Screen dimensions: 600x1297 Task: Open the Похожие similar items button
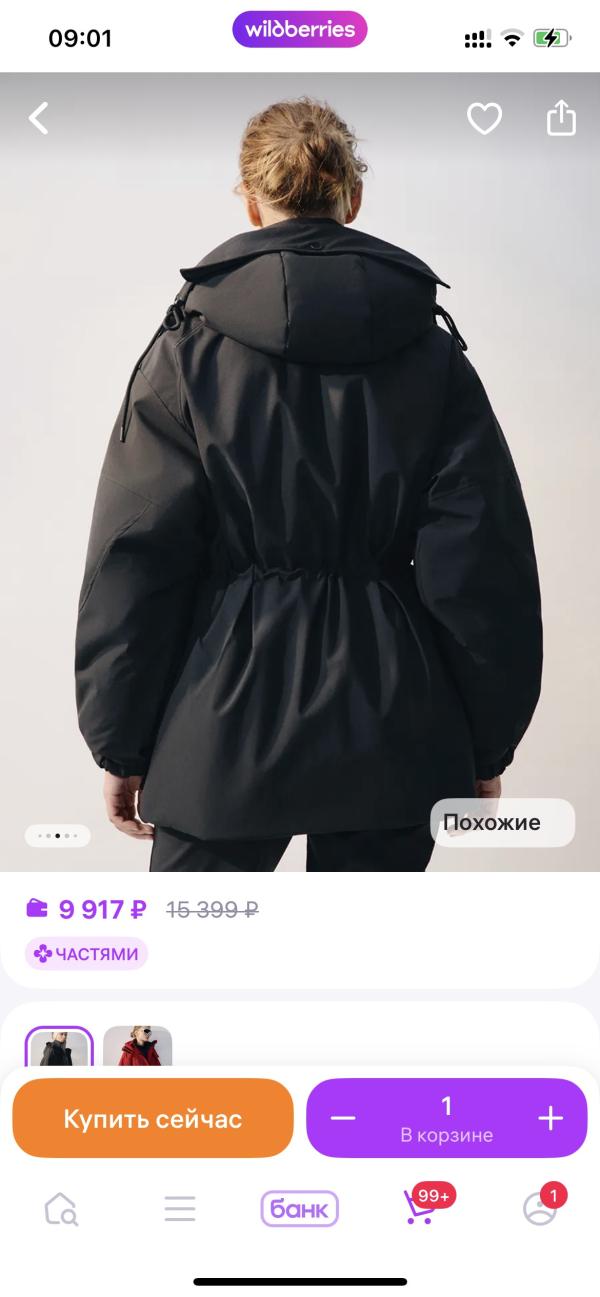pos(502,823)
